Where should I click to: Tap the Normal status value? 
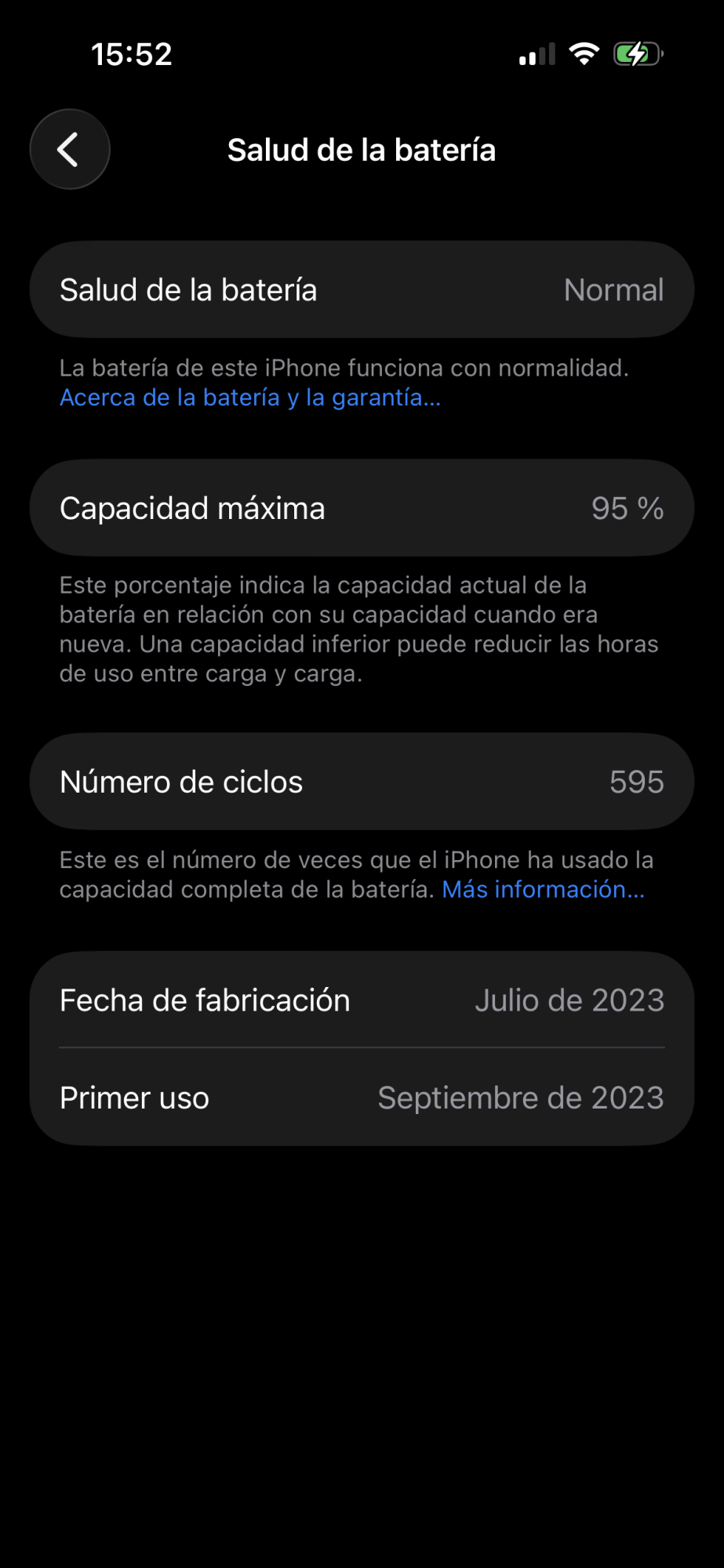pos(613,289)
